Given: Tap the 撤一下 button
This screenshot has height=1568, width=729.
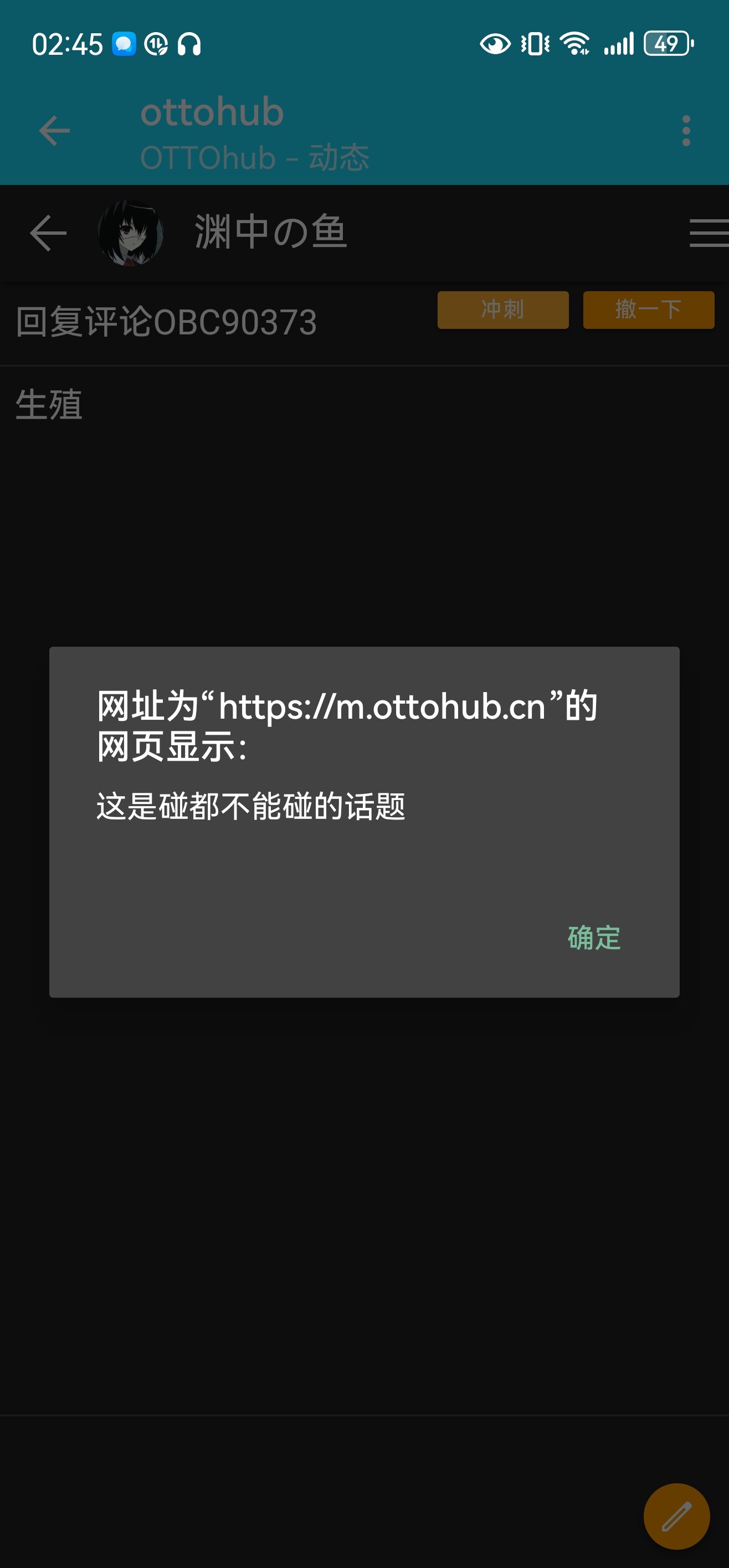Looking at the screenshot, I should pos(649,310).
